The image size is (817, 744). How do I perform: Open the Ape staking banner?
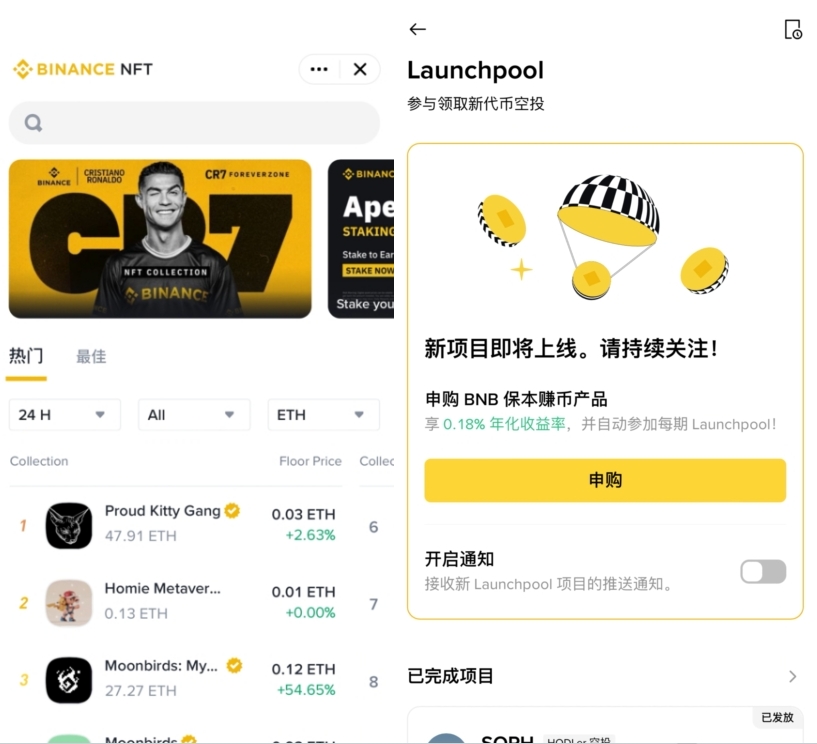[x=362, y=239]
